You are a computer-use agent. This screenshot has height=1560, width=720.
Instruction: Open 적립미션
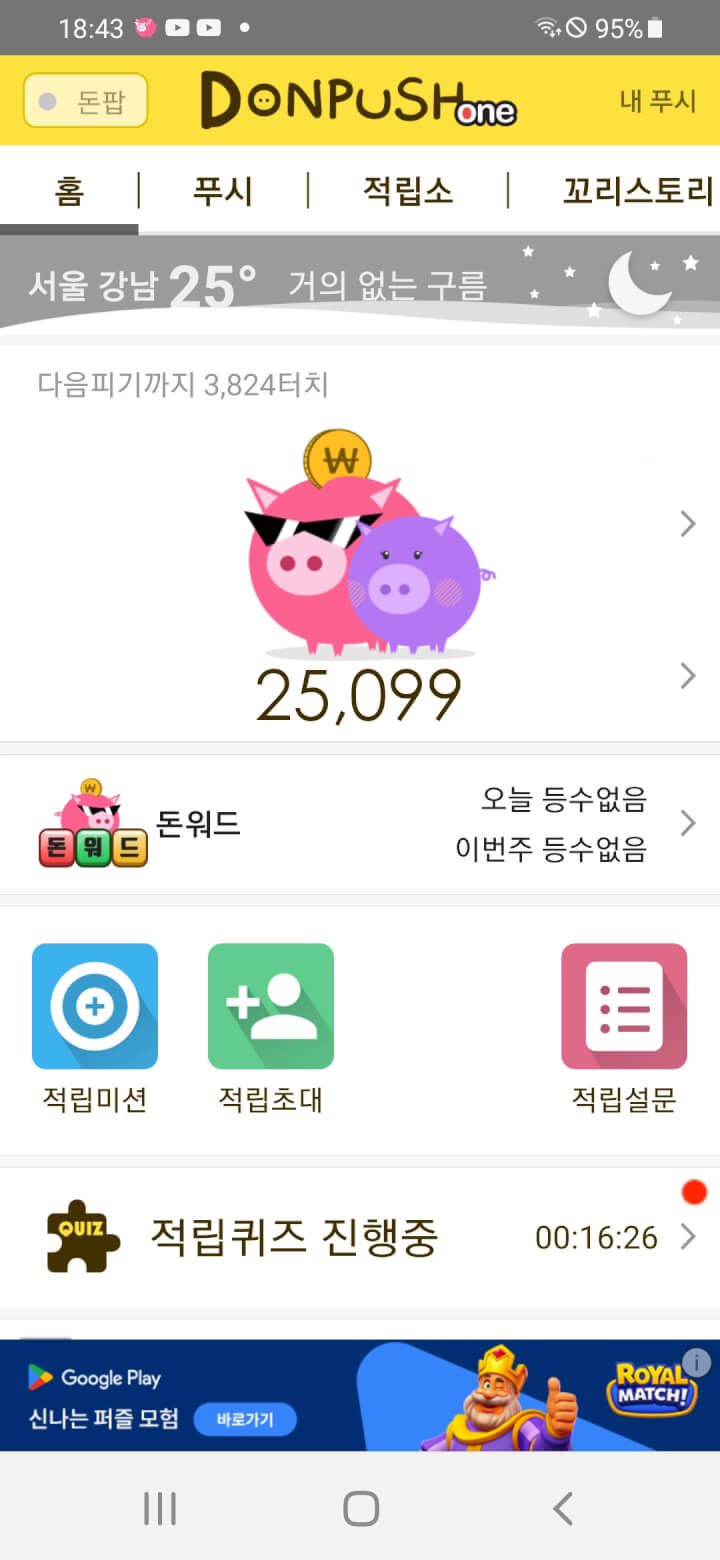point(95,1027)
